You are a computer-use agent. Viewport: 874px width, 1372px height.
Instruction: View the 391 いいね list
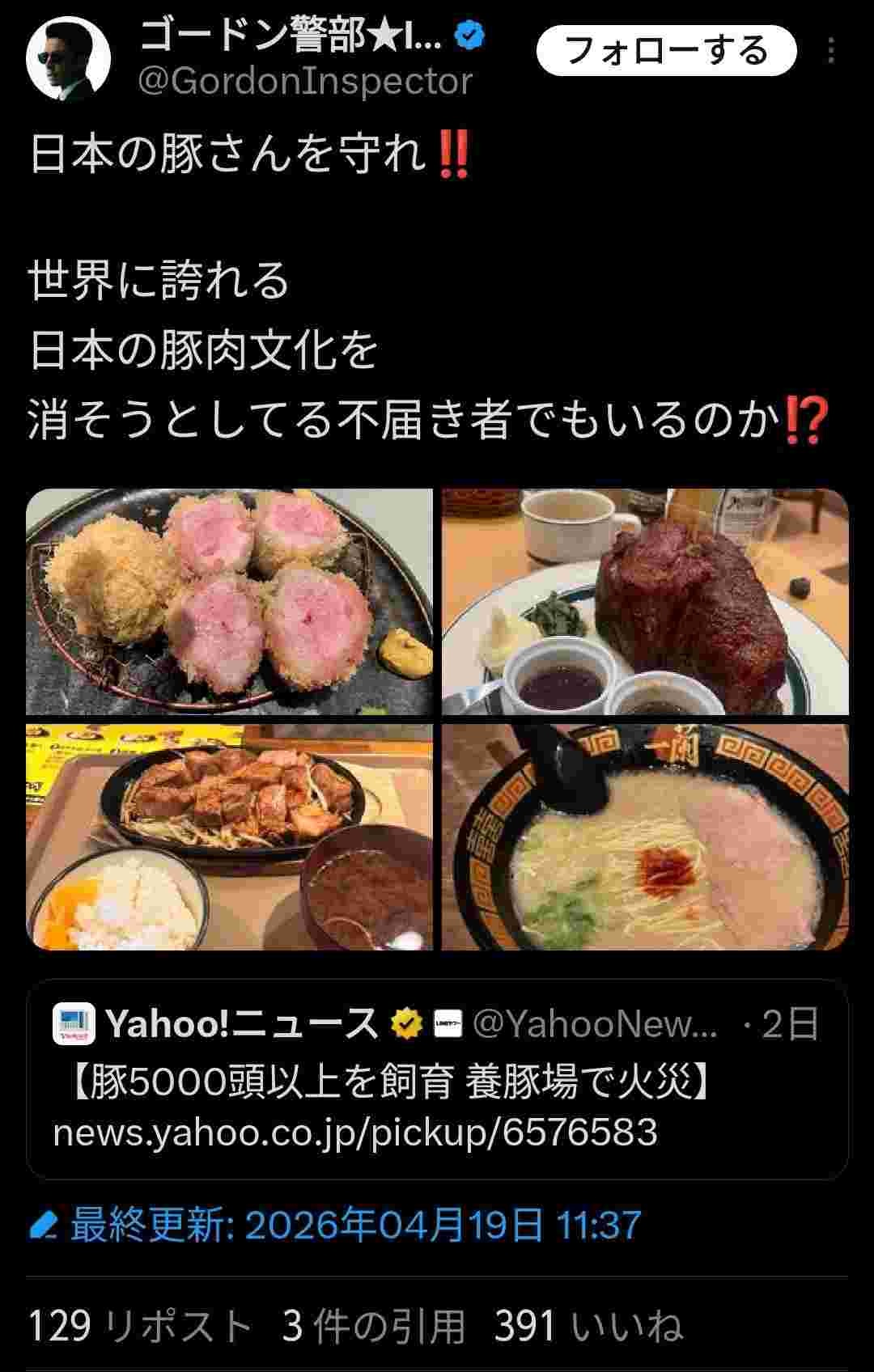(x=588, y=1327)
